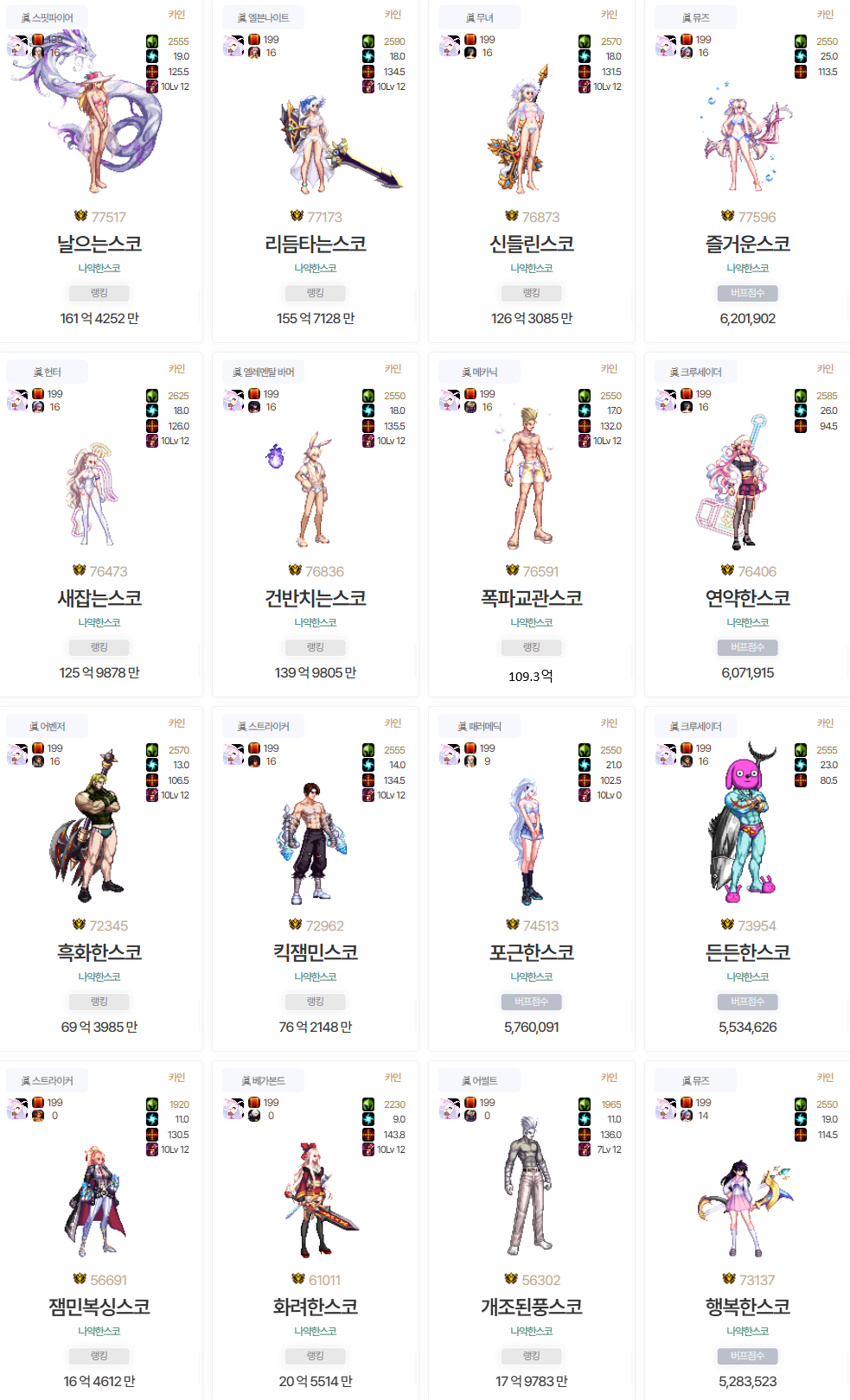Open the 흑화한스코 character card

99,952
